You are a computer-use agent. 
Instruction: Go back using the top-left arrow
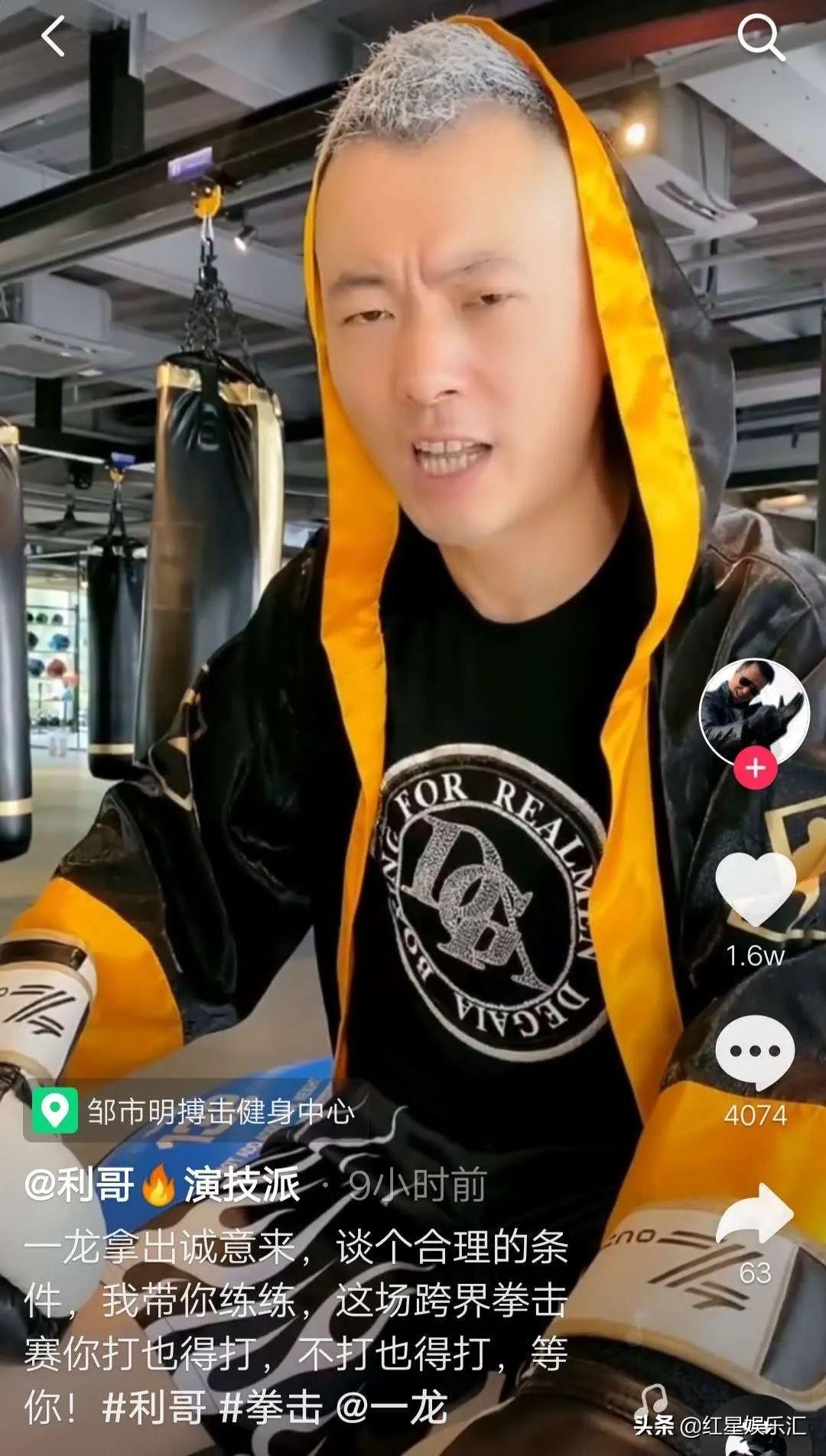pyautogui.click(x=53, y=37)
